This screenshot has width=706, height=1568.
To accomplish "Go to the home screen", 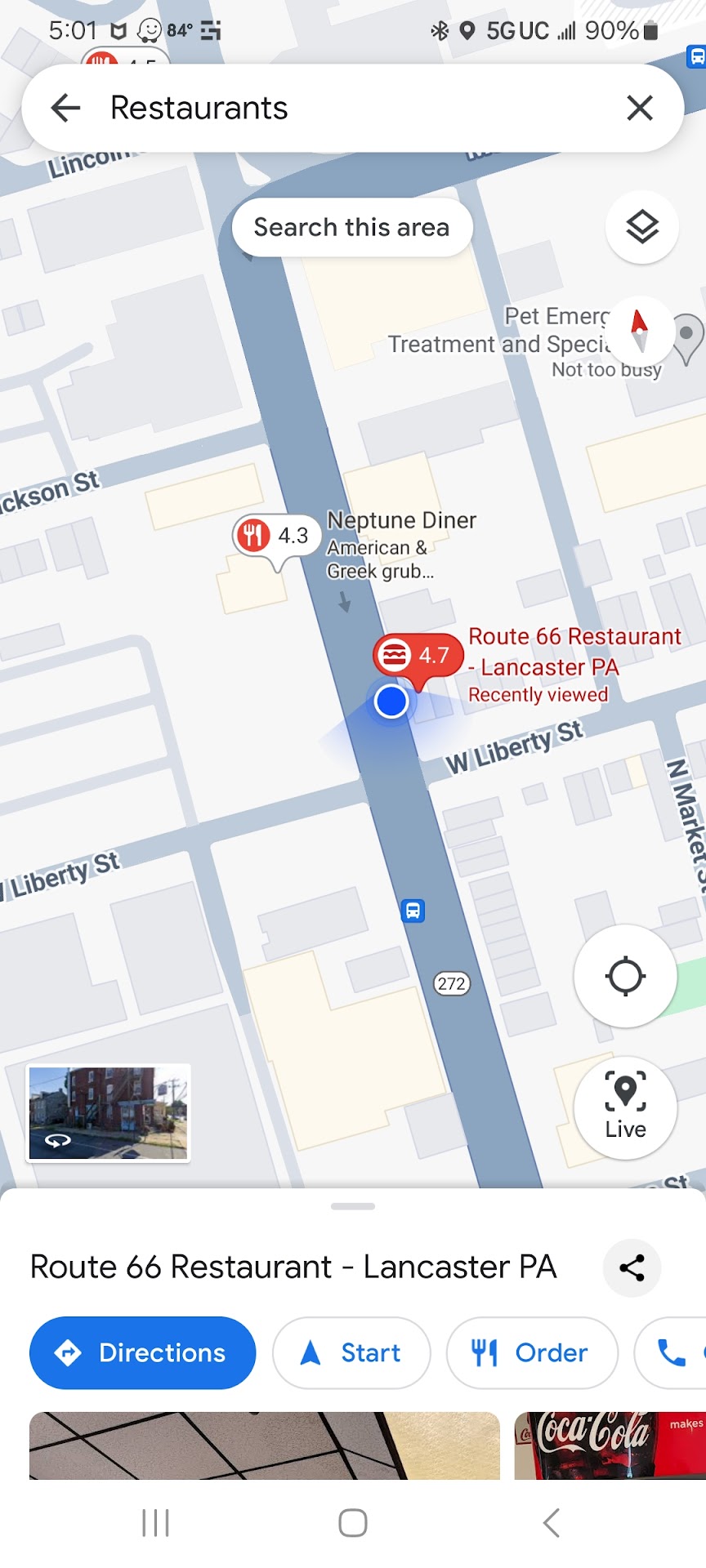I will [352, 1522].
